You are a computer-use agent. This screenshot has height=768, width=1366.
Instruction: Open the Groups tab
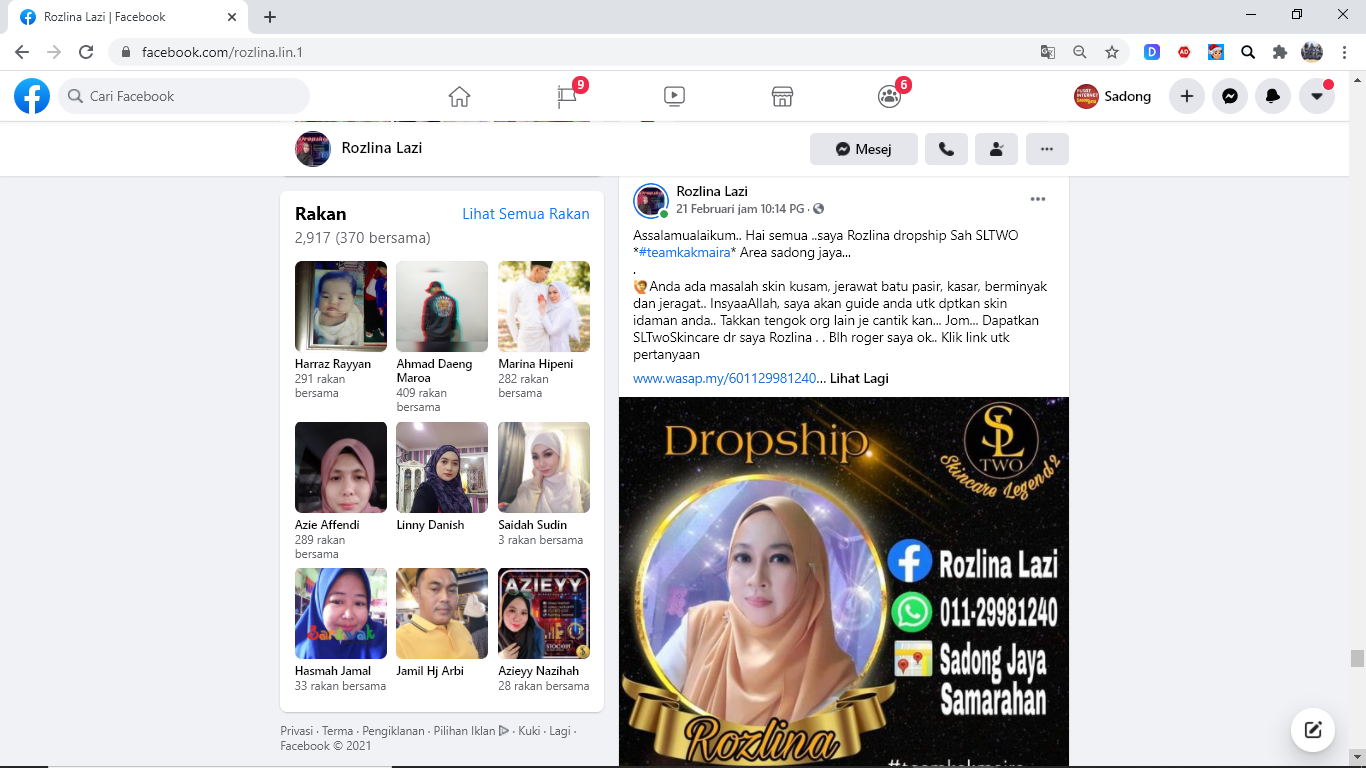tap(889, 96)
